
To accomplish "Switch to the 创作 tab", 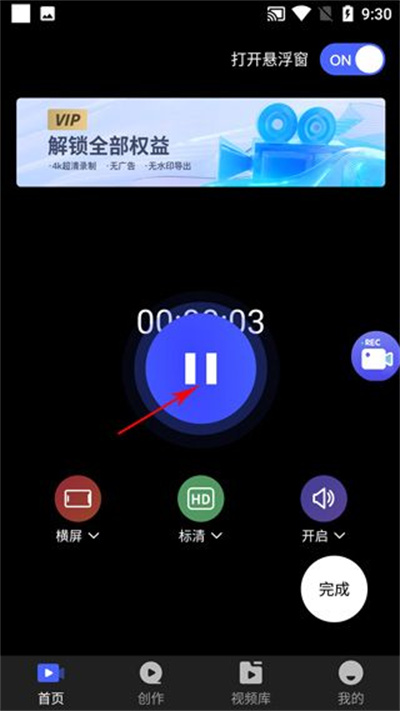I will pyautogui.click(x=151, y=683).
